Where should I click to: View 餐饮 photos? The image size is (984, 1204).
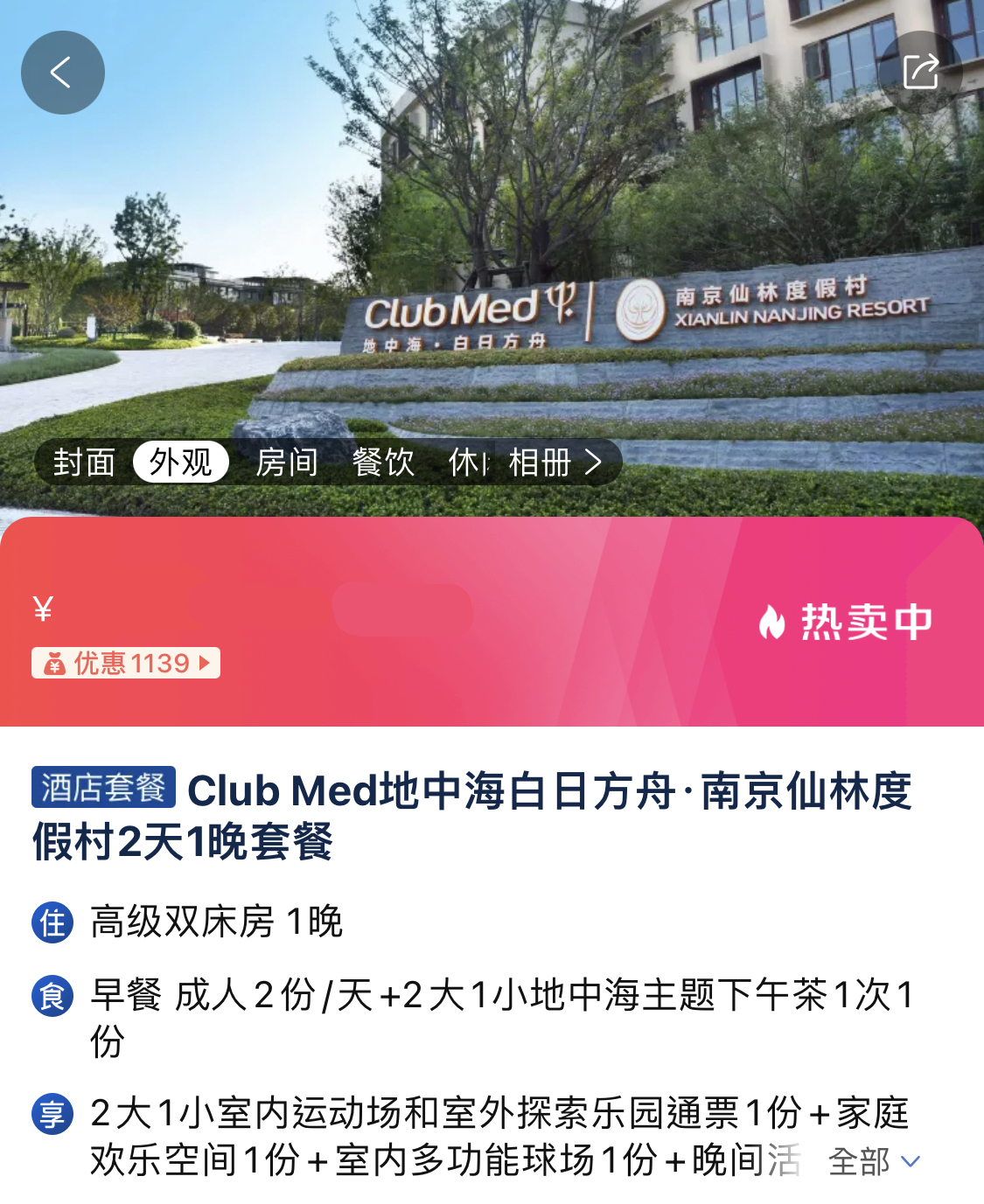pos(383,462)
